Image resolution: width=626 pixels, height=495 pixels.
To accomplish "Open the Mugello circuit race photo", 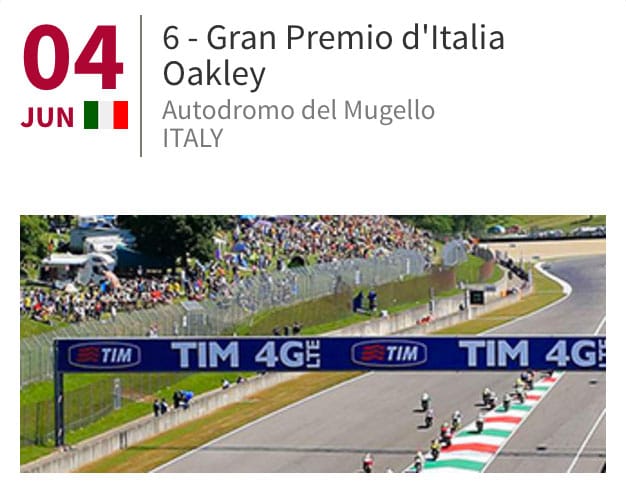I will click(312, 343).
